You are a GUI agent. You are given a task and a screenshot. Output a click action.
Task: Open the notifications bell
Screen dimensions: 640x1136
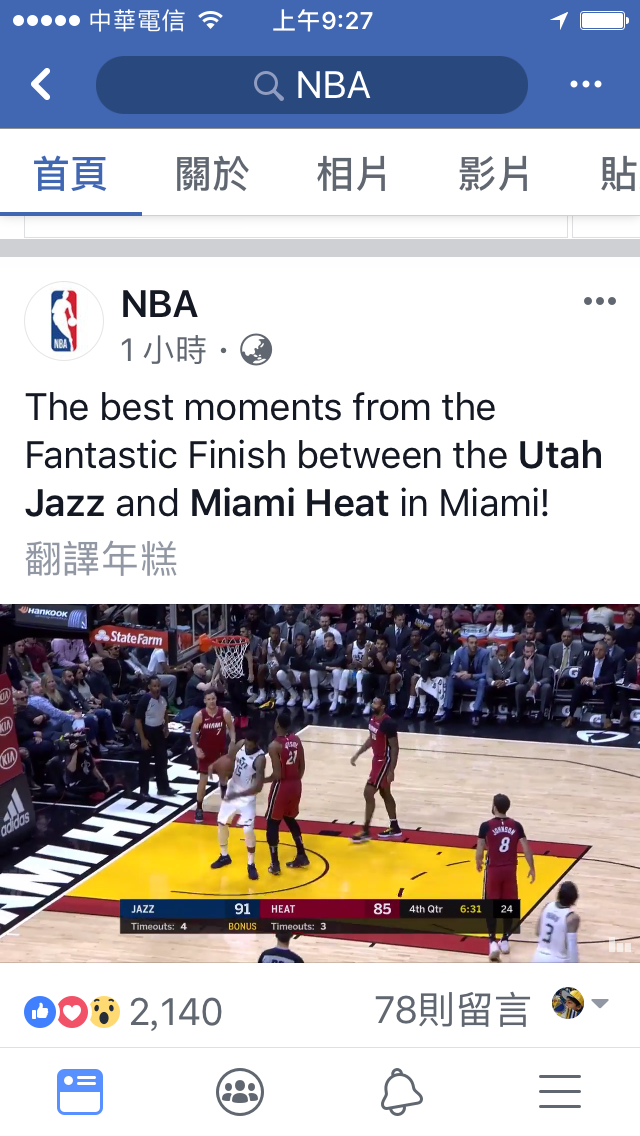coord(401,1092)
